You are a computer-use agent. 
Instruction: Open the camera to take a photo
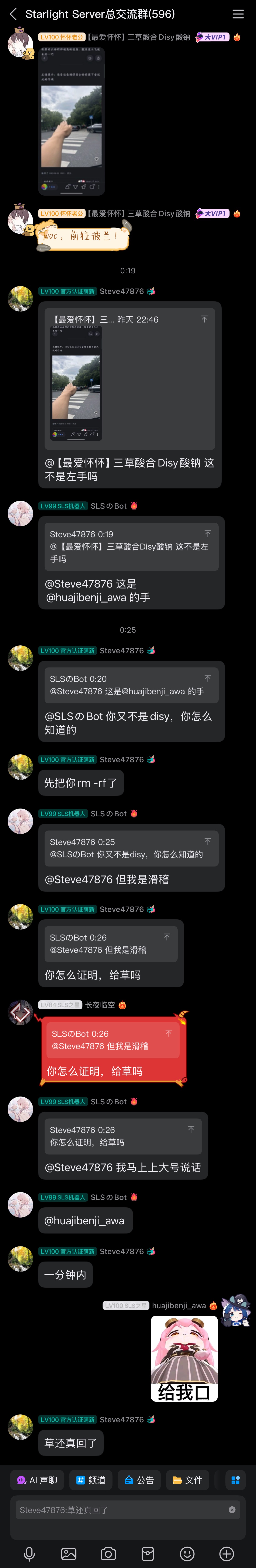click(108, 1553)
